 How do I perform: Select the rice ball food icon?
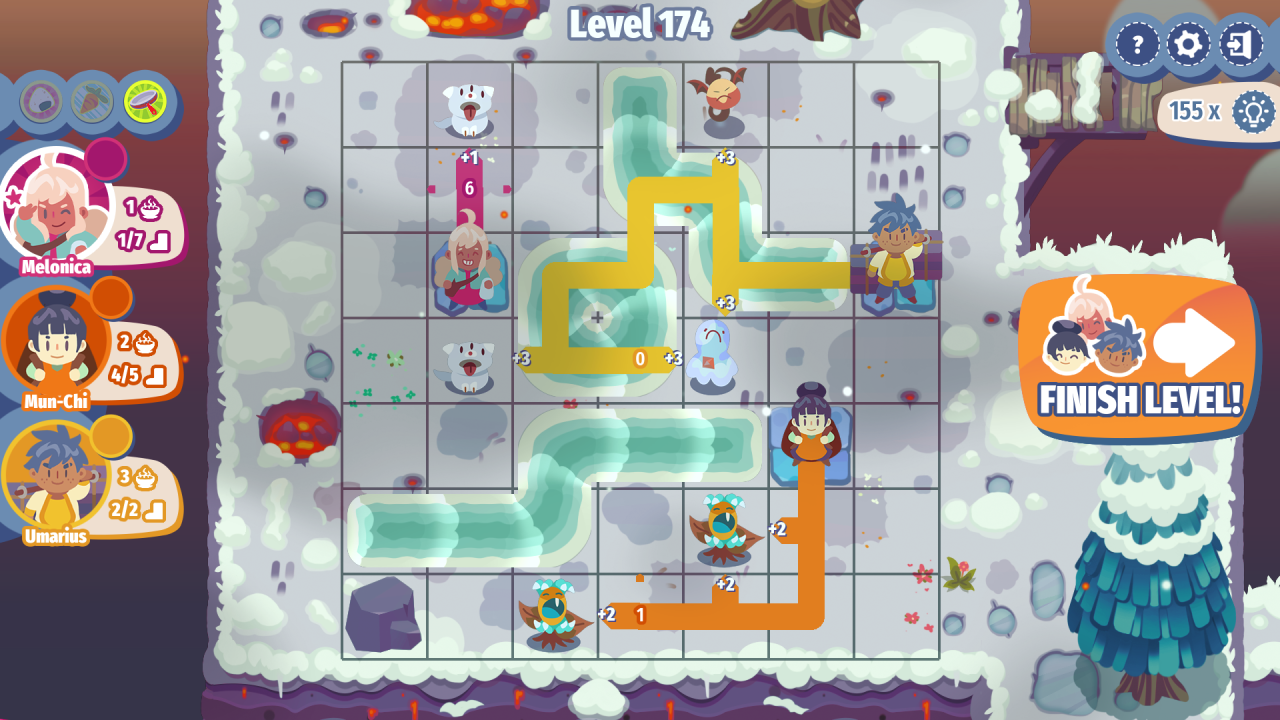(41, 101)
